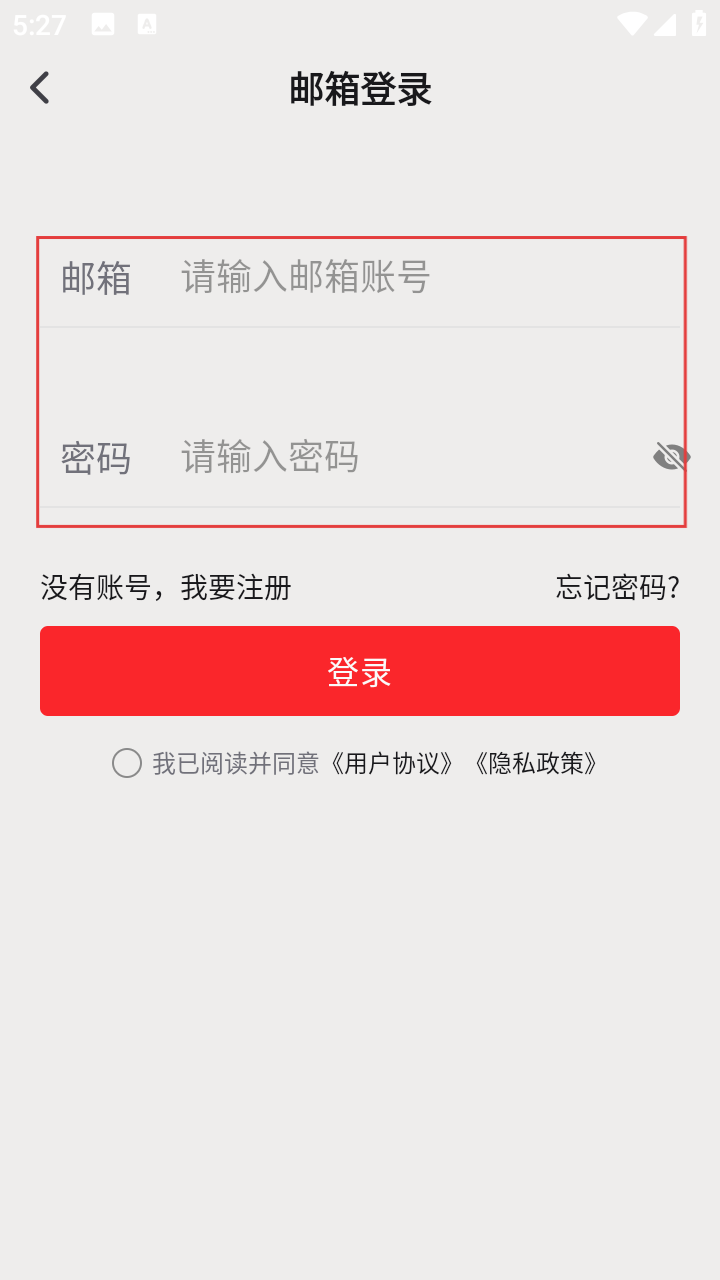Screen dimensions: 720x1280
Task: Go back from the 邮箱登录 page
Action: pyautogui.click(x=40, y=88)
